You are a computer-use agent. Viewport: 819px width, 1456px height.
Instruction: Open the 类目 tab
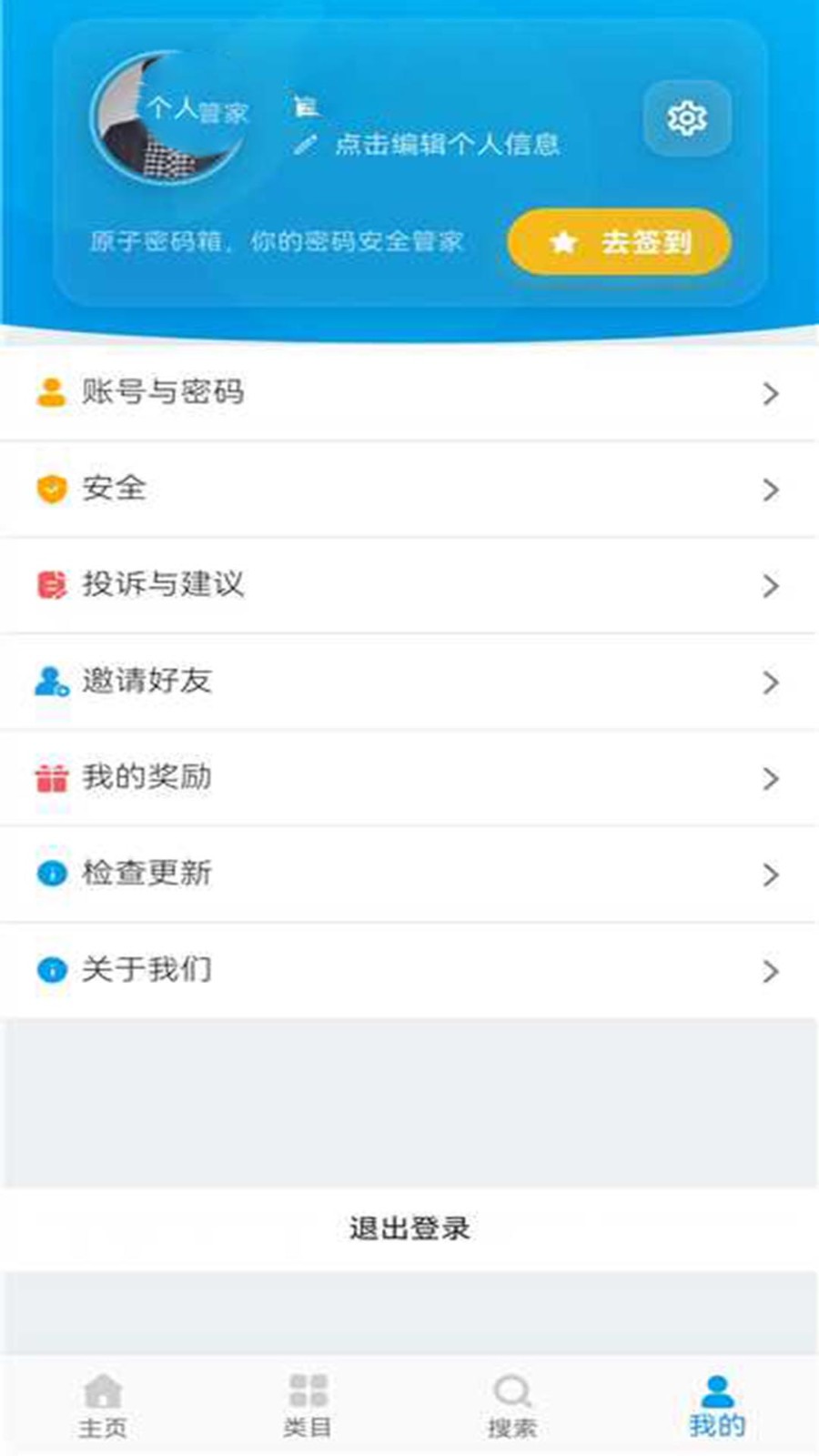pos(308,1401)
